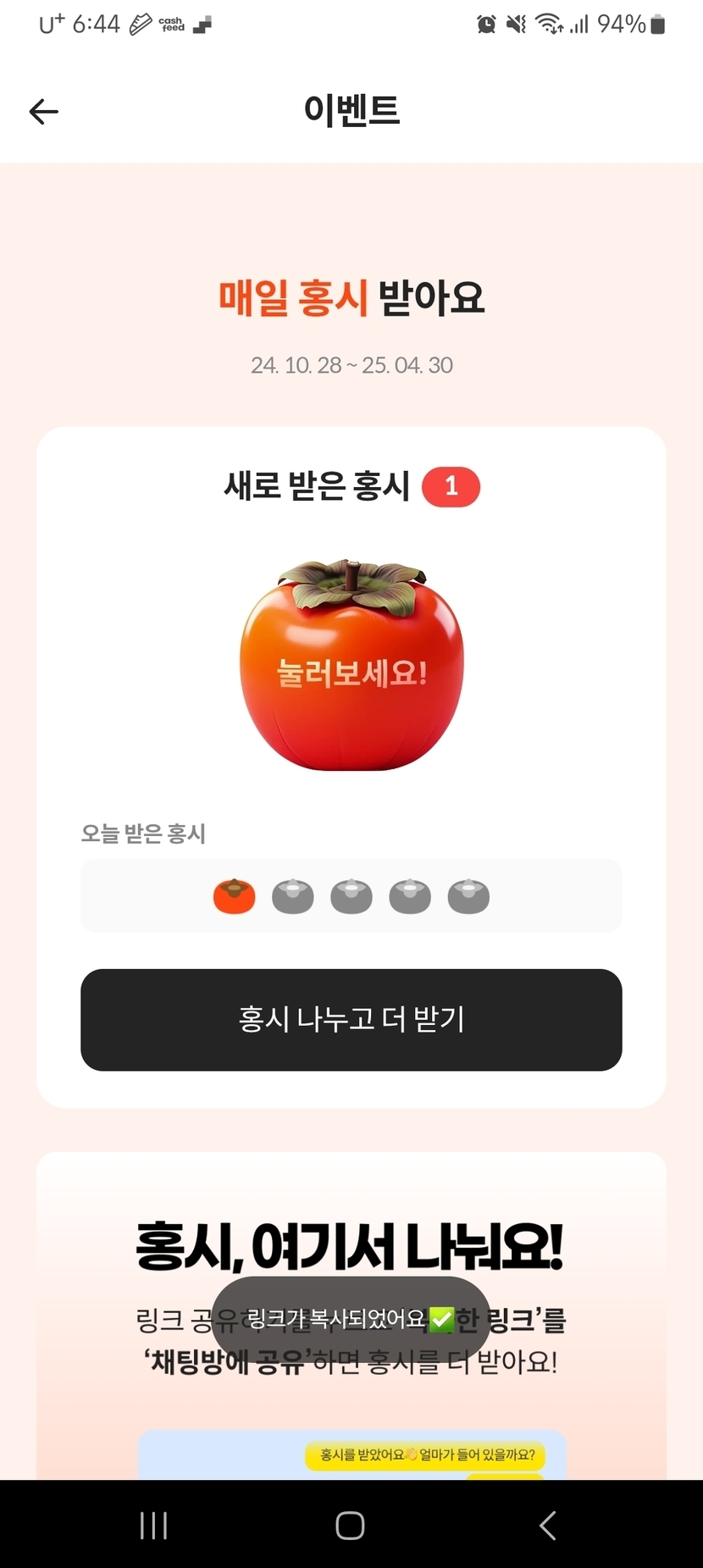Tap the 홍시 나누고 더 받기 button
This screenshot has height=1568, width=703.
click(x=351, y=1019)
